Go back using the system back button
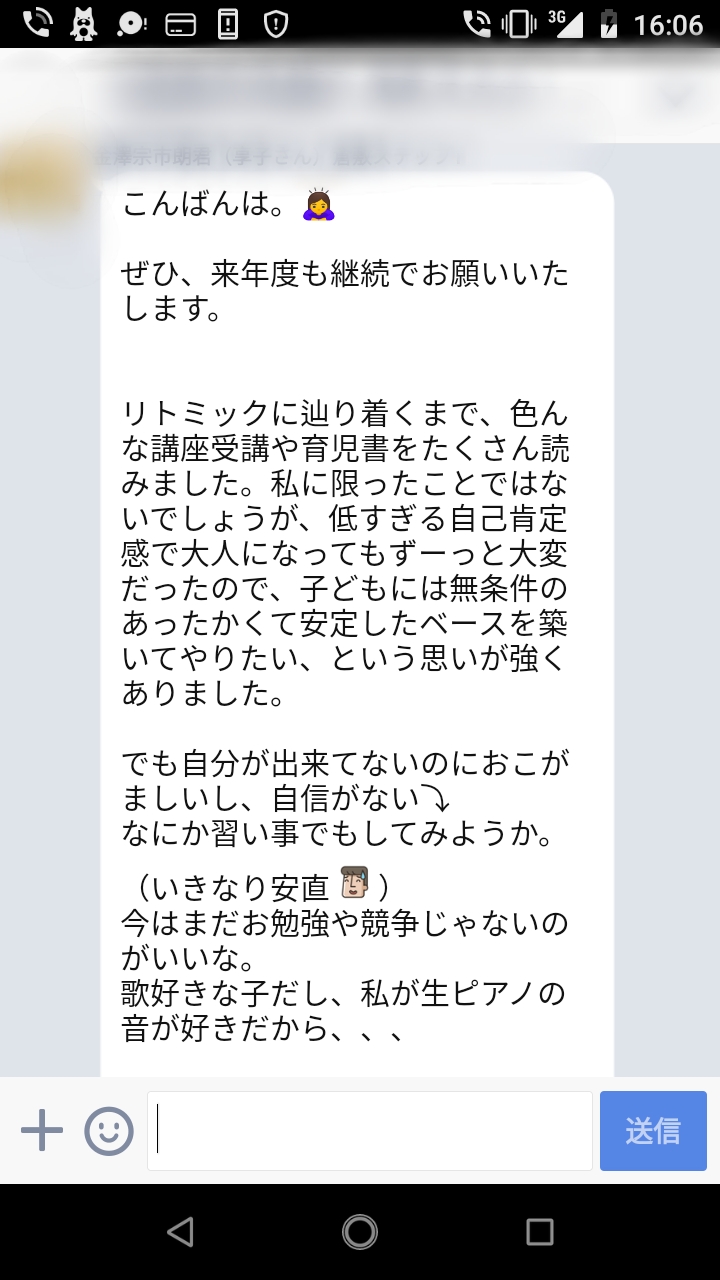Viewport: 720px width, 1280px height. click(x=180, y=1231)
